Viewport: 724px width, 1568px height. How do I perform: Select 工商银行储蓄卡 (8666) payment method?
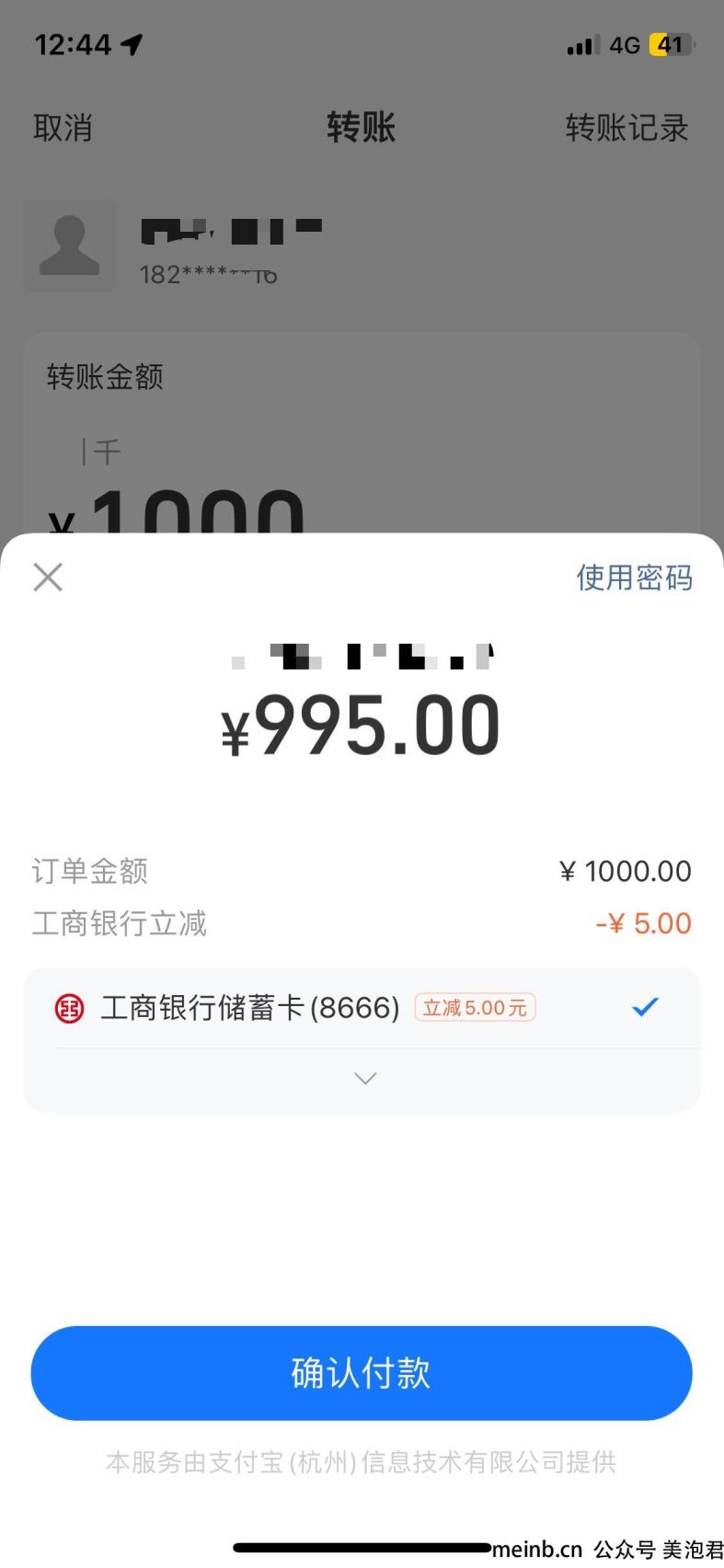(x=362, y=1008)
